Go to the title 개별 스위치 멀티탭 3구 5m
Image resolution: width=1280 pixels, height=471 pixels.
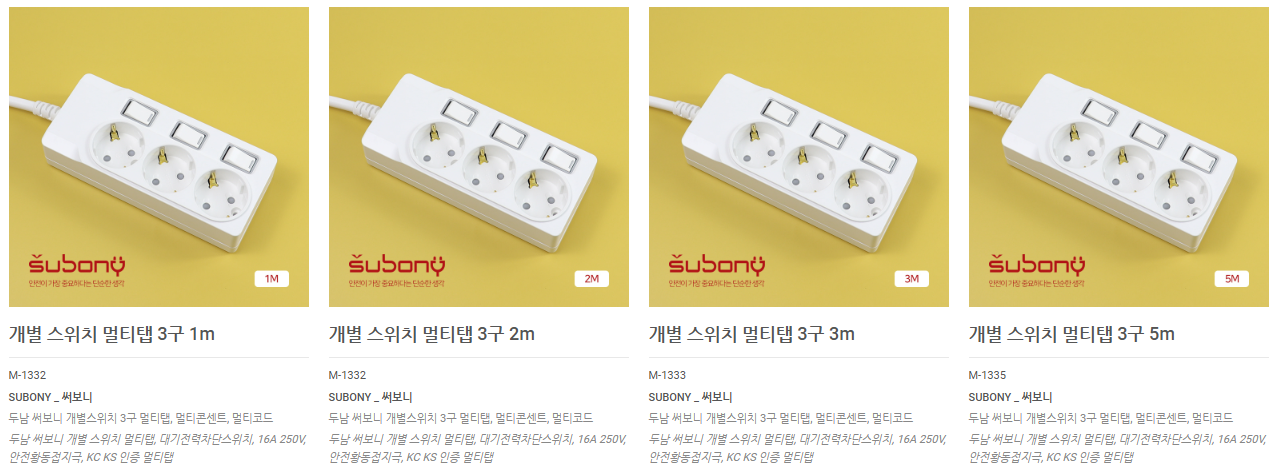(x=1072, y=334)
